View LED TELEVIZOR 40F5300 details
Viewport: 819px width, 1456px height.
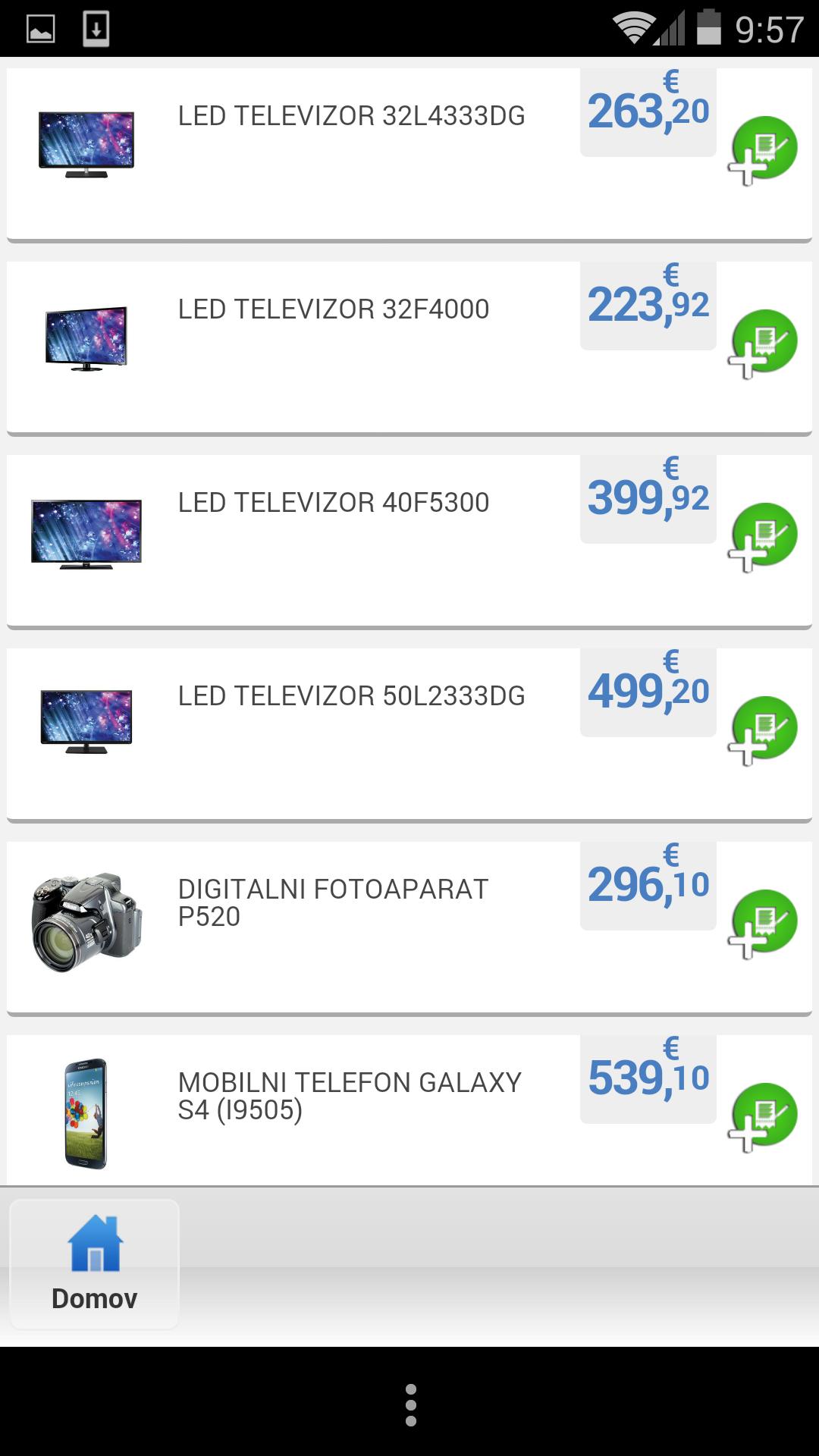(334, 503)
